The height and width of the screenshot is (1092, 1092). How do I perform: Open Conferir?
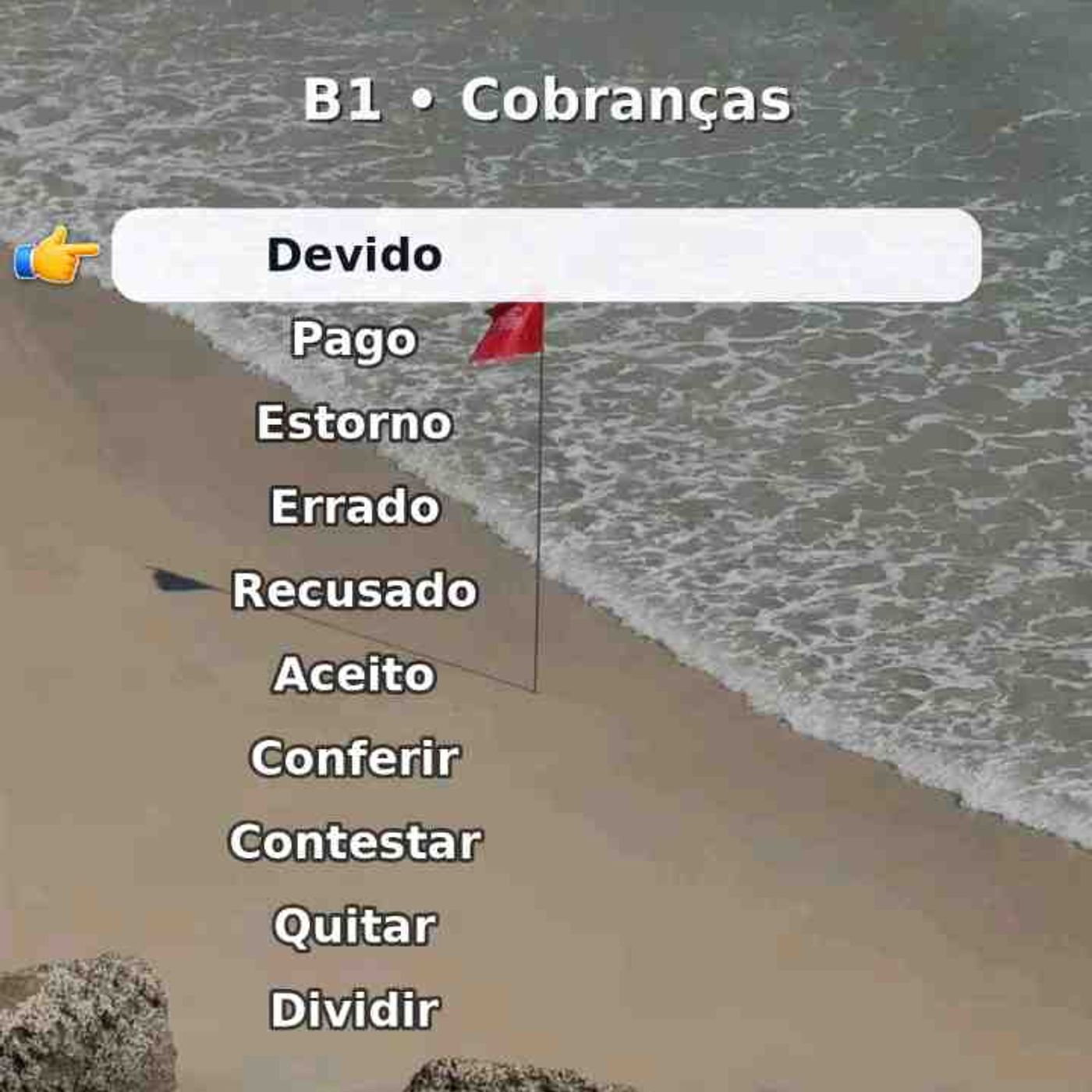(355, 758)
